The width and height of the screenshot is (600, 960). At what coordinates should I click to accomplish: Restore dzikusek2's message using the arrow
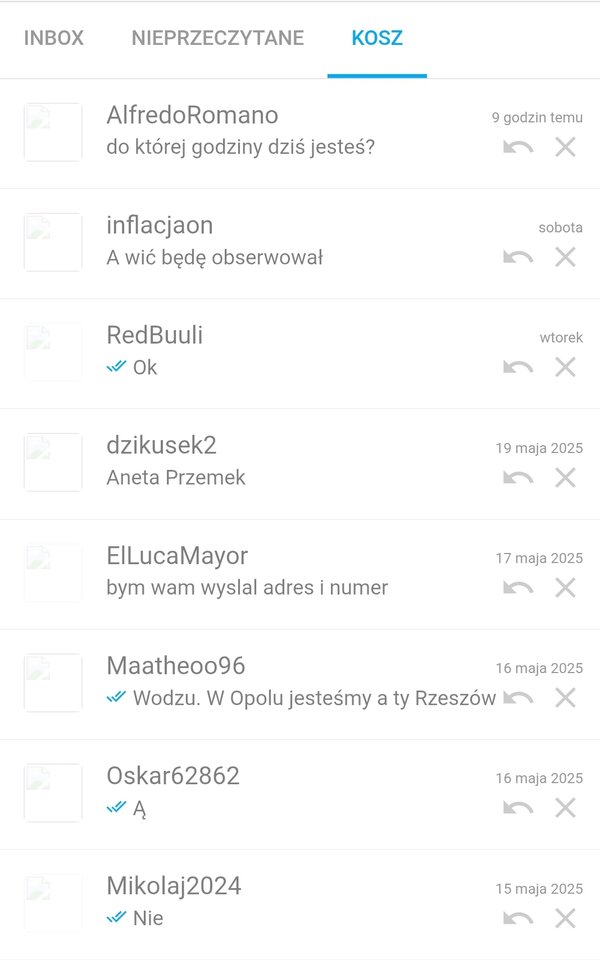pyautogui.click(x=518, y=478)
